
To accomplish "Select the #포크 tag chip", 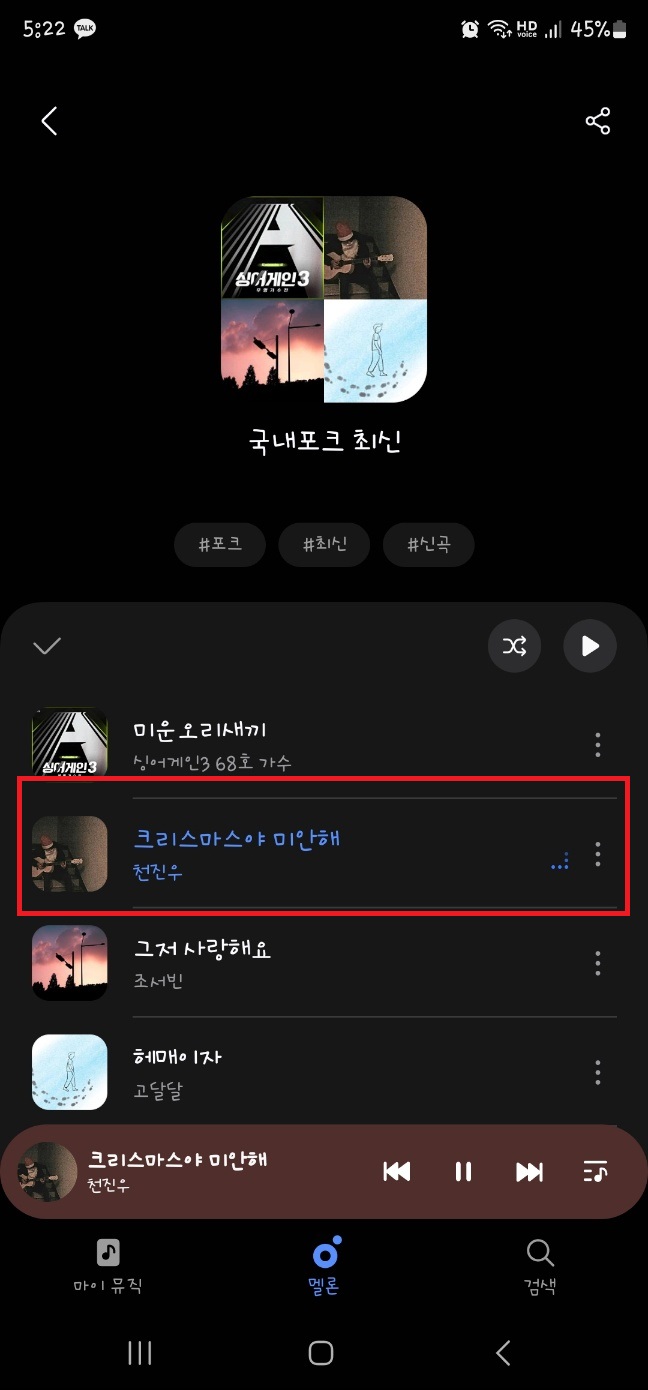I will (x=219, y=545).
